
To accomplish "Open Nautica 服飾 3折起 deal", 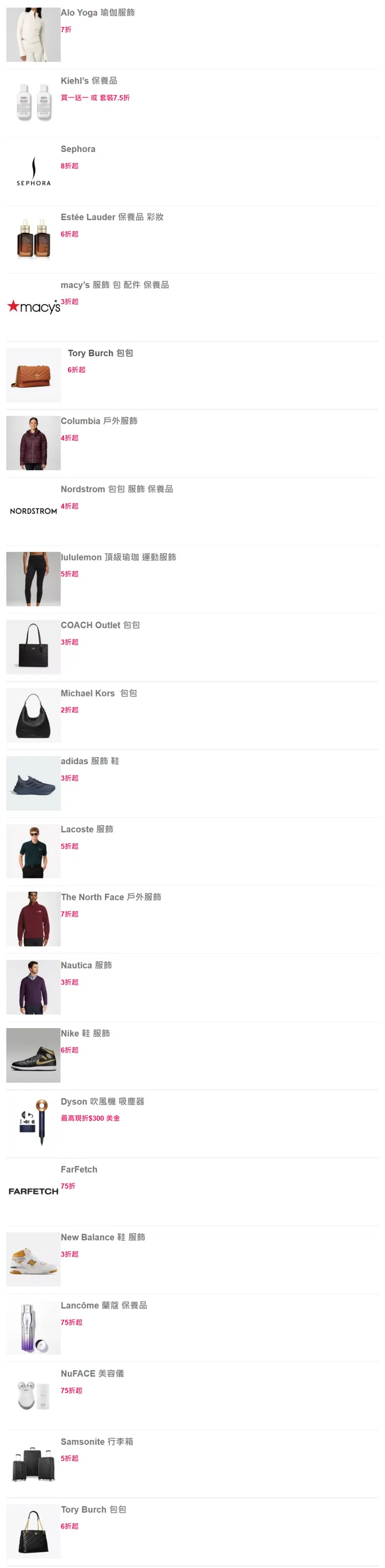I will pyautogui.click(x=86, y=965).
